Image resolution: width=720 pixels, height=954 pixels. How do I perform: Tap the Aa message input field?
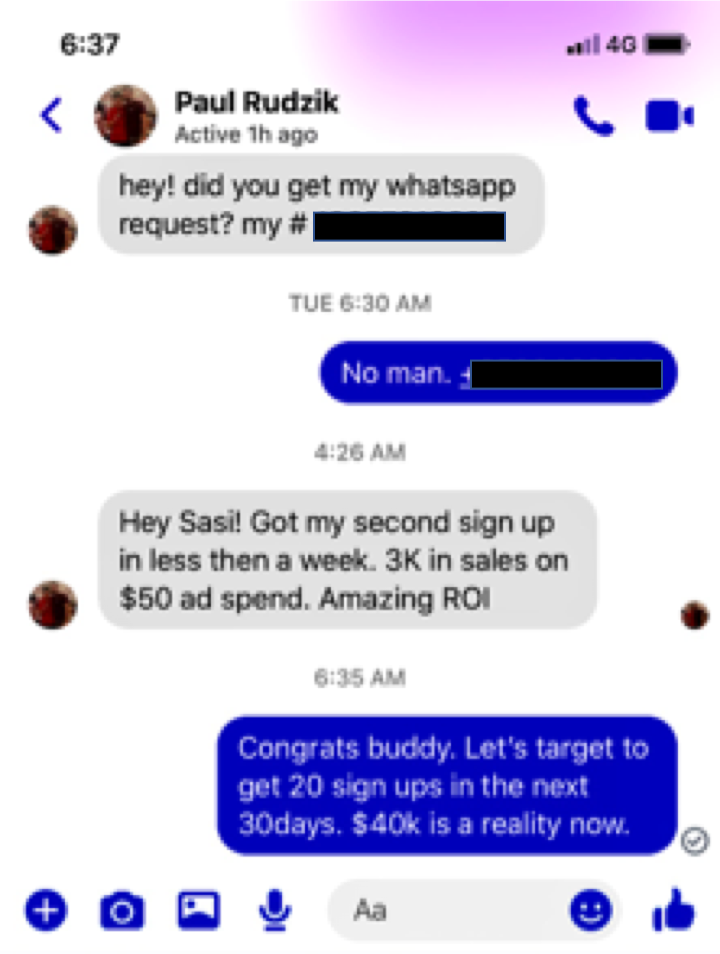450,910
